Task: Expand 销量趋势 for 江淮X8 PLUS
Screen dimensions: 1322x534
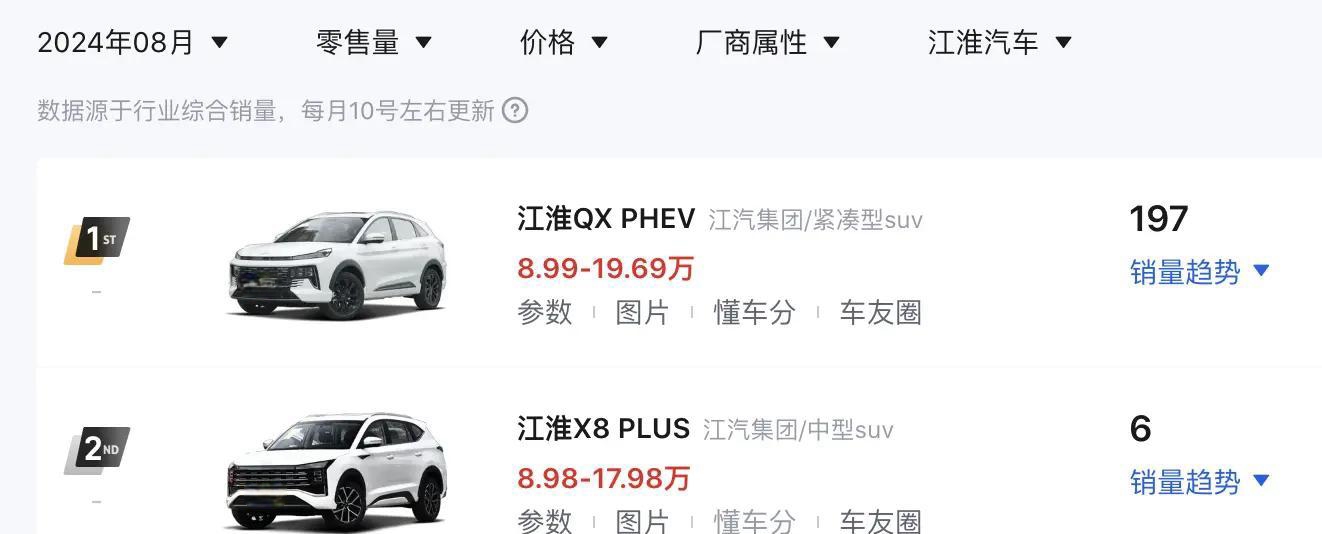Action: [1198, 481]
